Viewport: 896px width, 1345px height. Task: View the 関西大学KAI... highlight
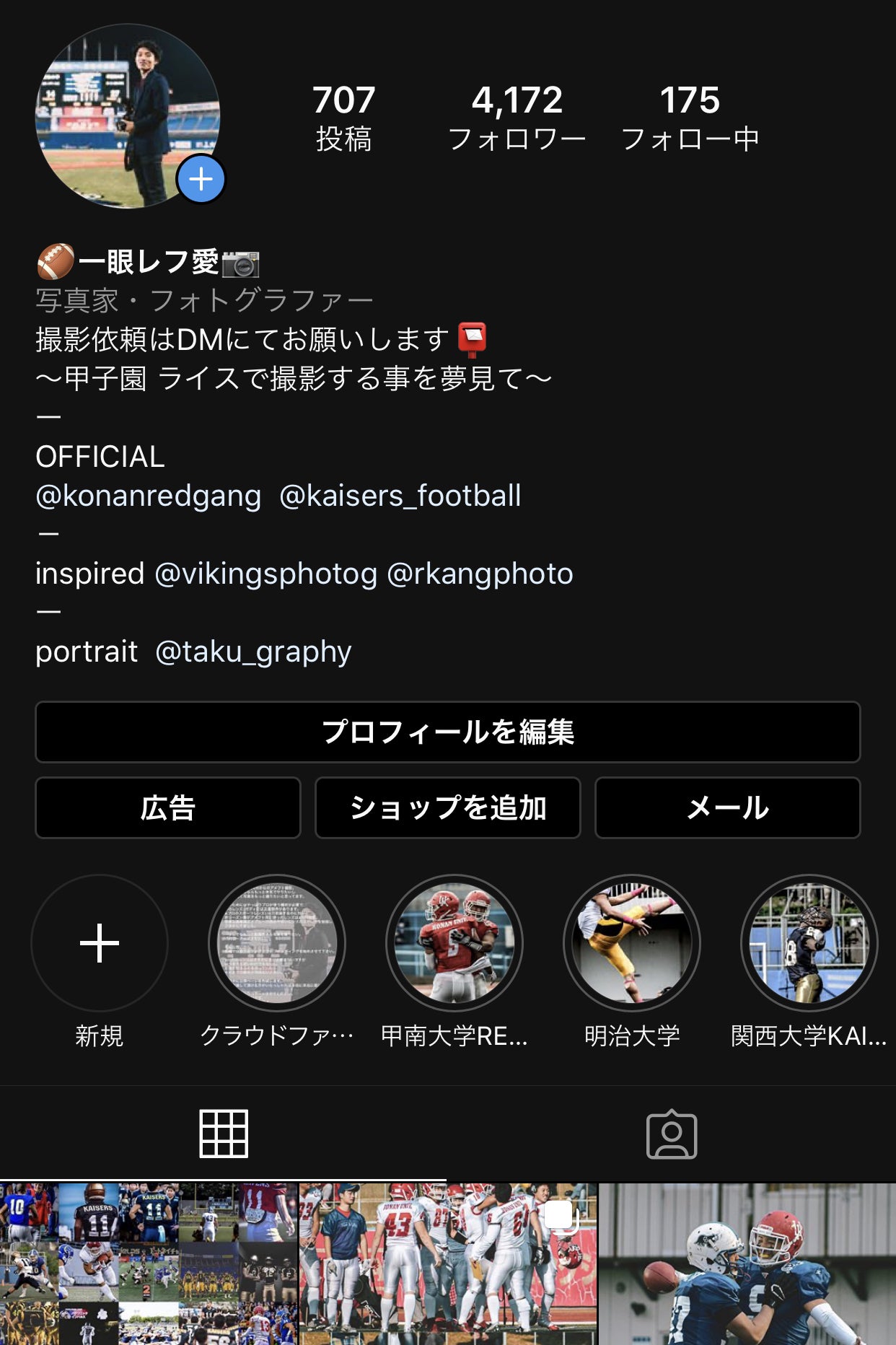(809, 943)
